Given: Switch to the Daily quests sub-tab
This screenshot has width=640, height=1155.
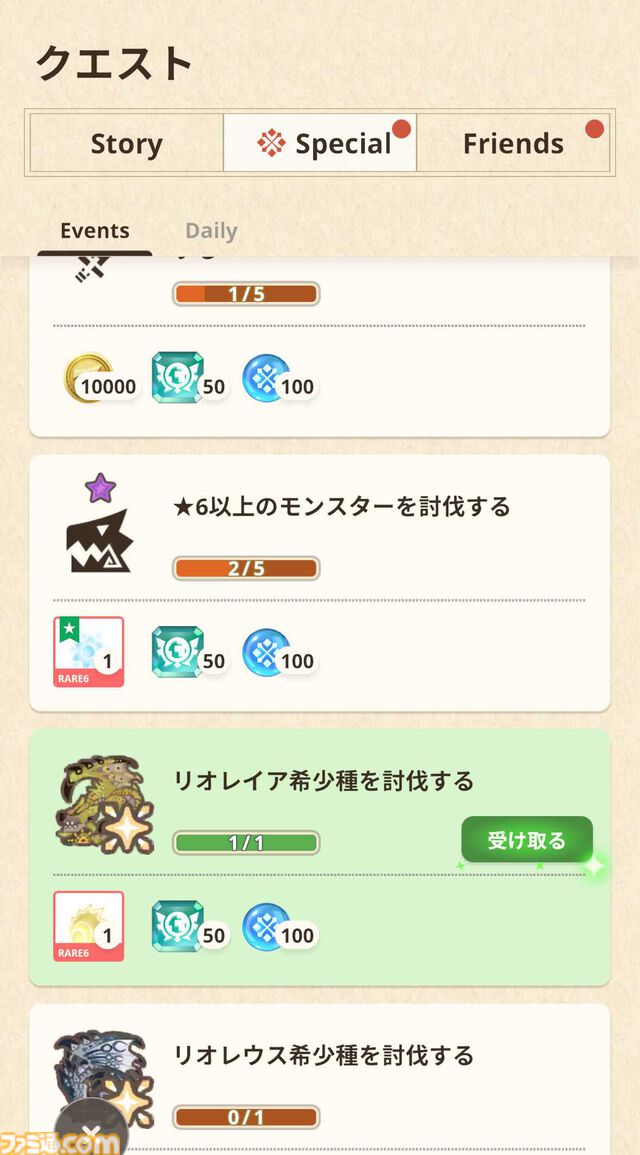Looking at the screenshot, I should [x=211, y=231].
